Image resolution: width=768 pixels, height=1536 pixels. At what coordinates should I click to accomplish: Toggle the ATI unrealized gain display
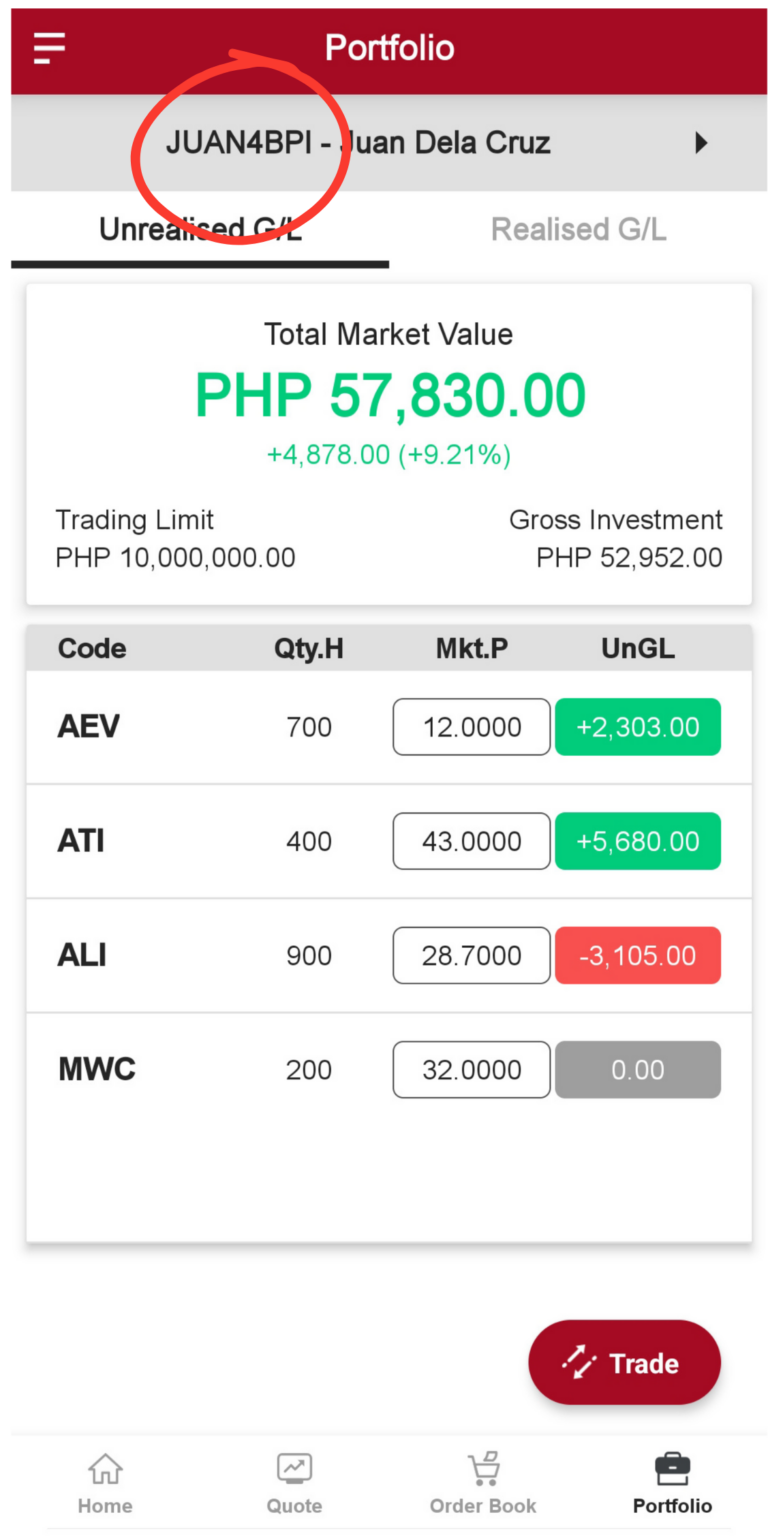[x=637, y=841]
